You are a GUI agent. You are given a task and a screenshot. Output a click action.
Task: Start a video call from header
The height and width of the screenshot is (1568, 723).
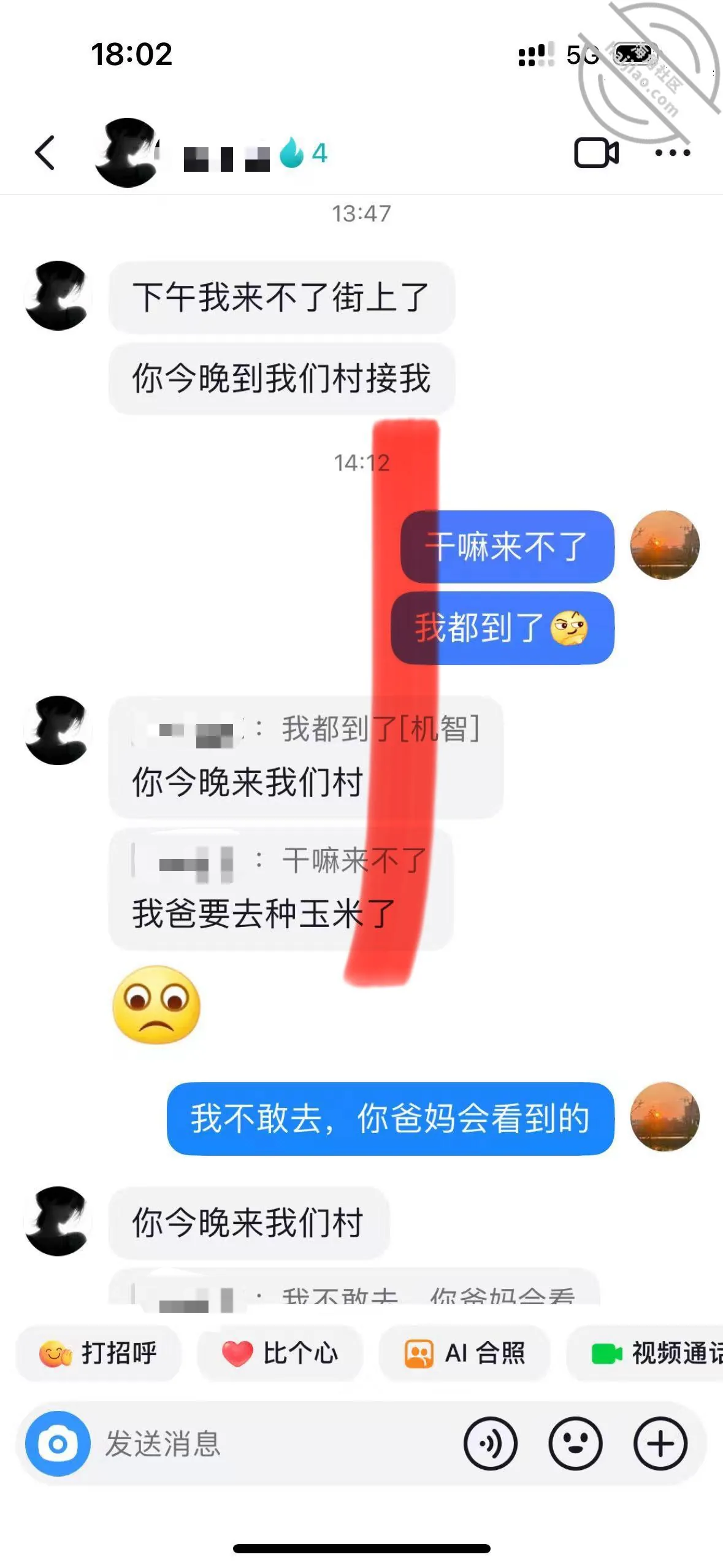pos(596,153)
